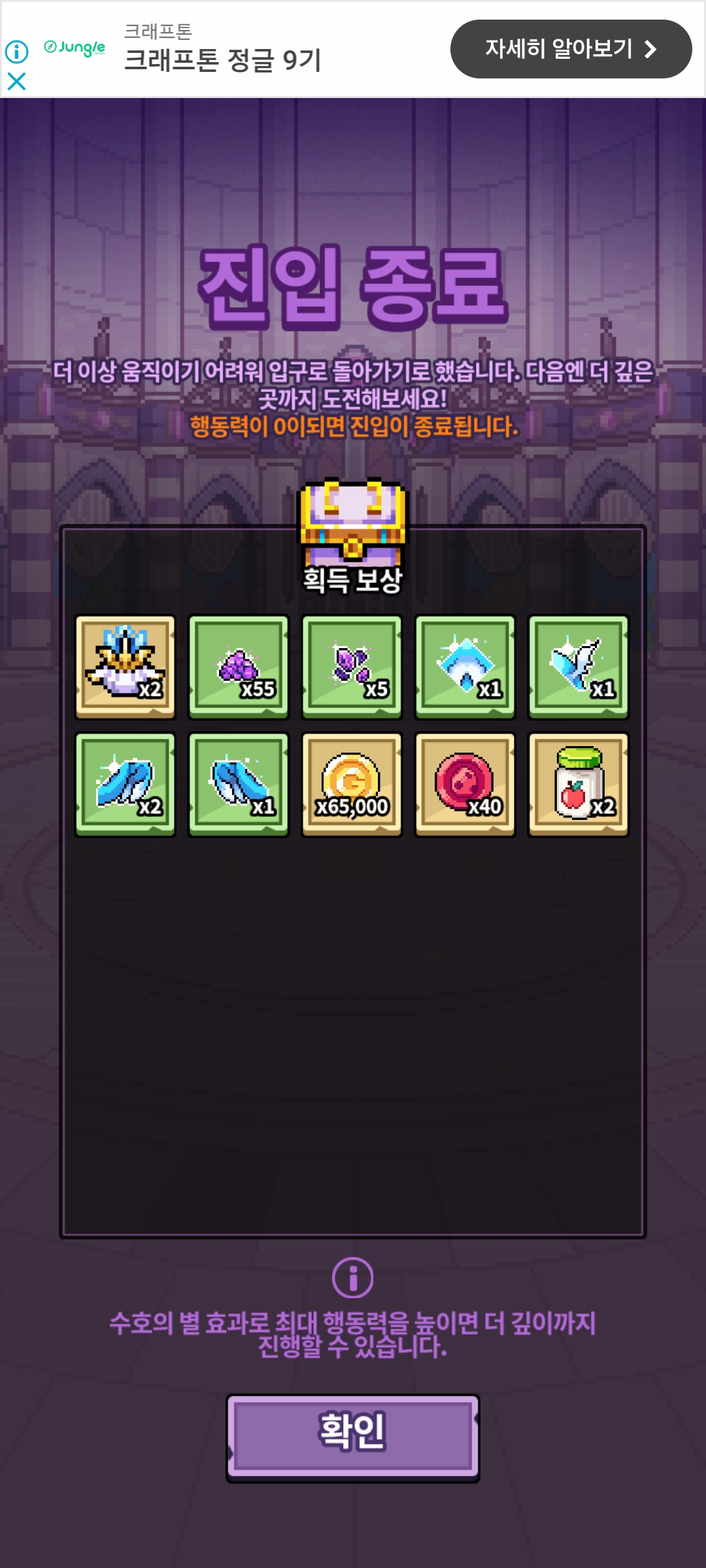Tap the x40 red coin reward
Viewport: 706px width, 1568px height.
[465, 785]
